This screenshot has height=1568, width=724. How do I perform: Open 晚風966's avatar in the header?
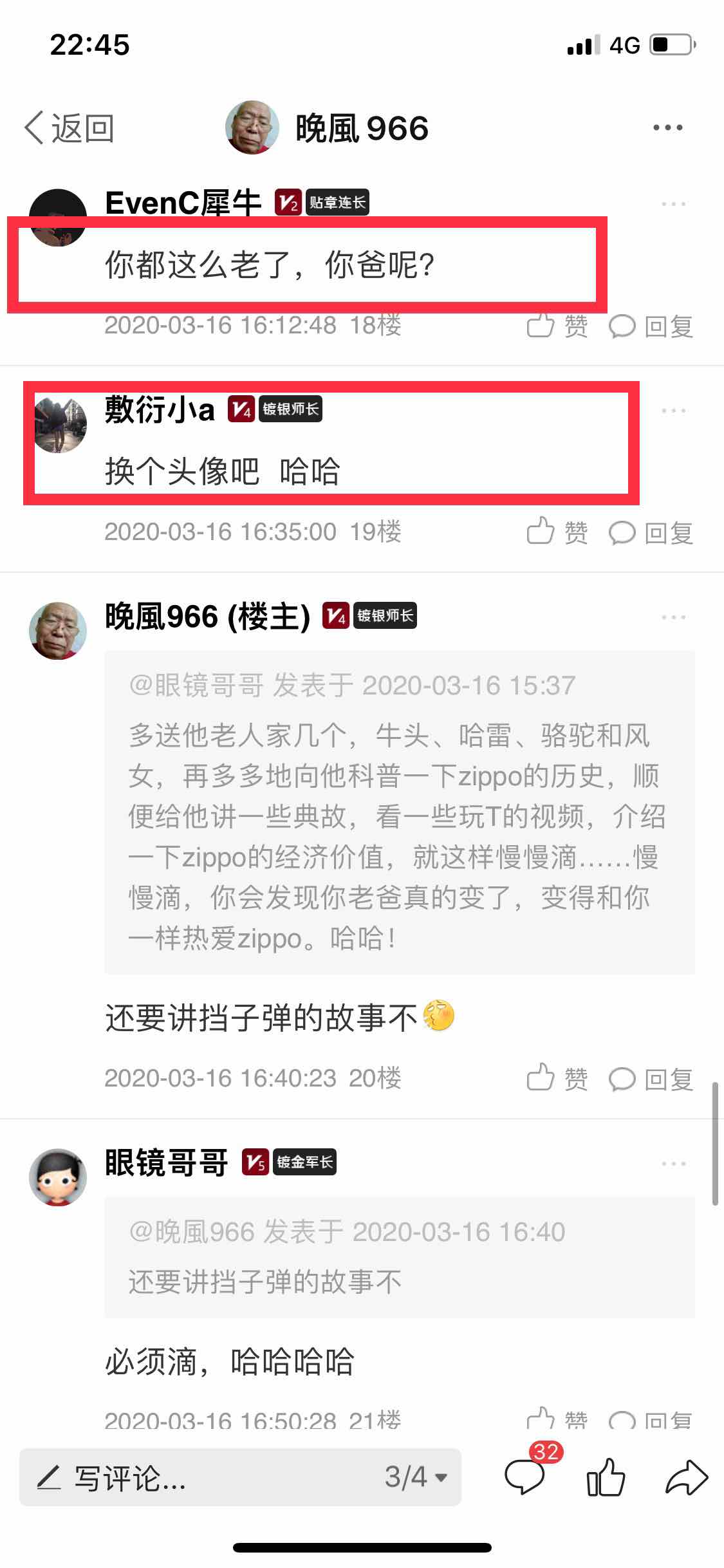(252, 127)
